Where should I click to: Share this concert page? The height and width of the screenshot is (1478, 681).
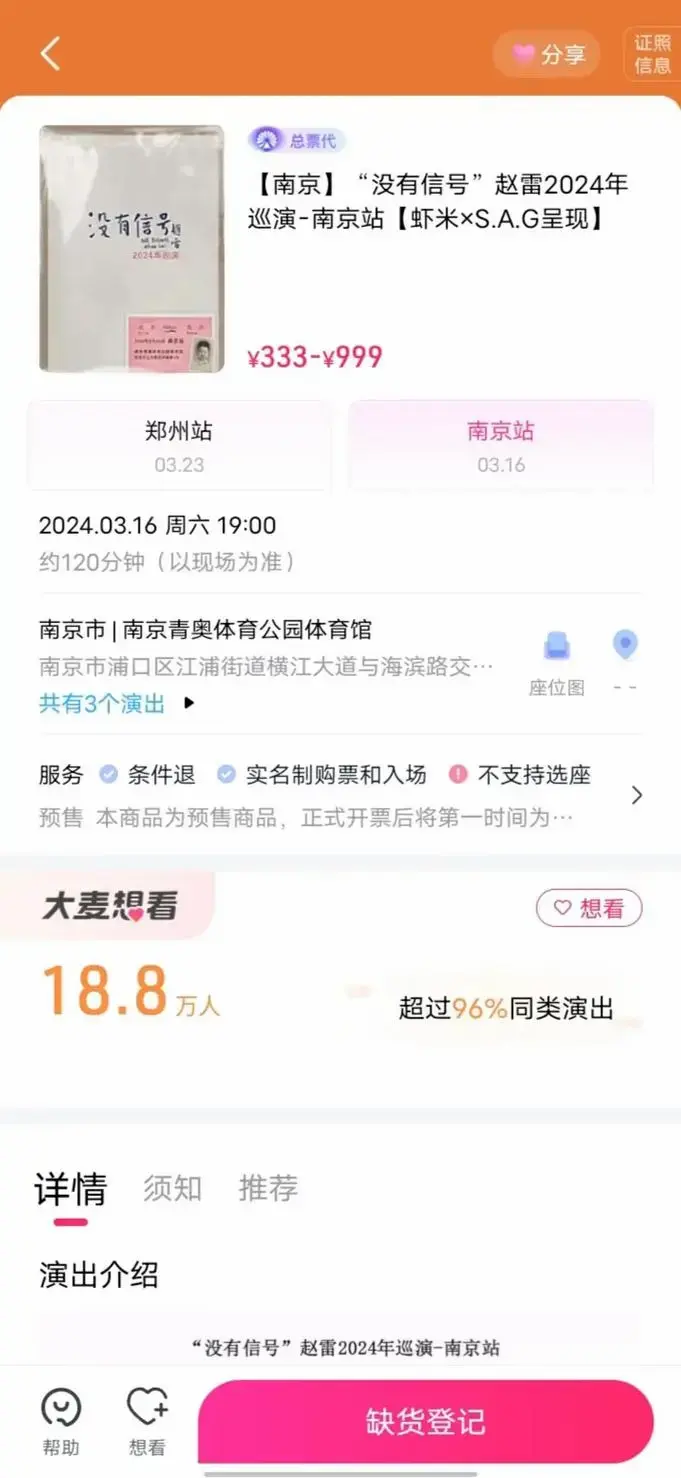point(547,54)
